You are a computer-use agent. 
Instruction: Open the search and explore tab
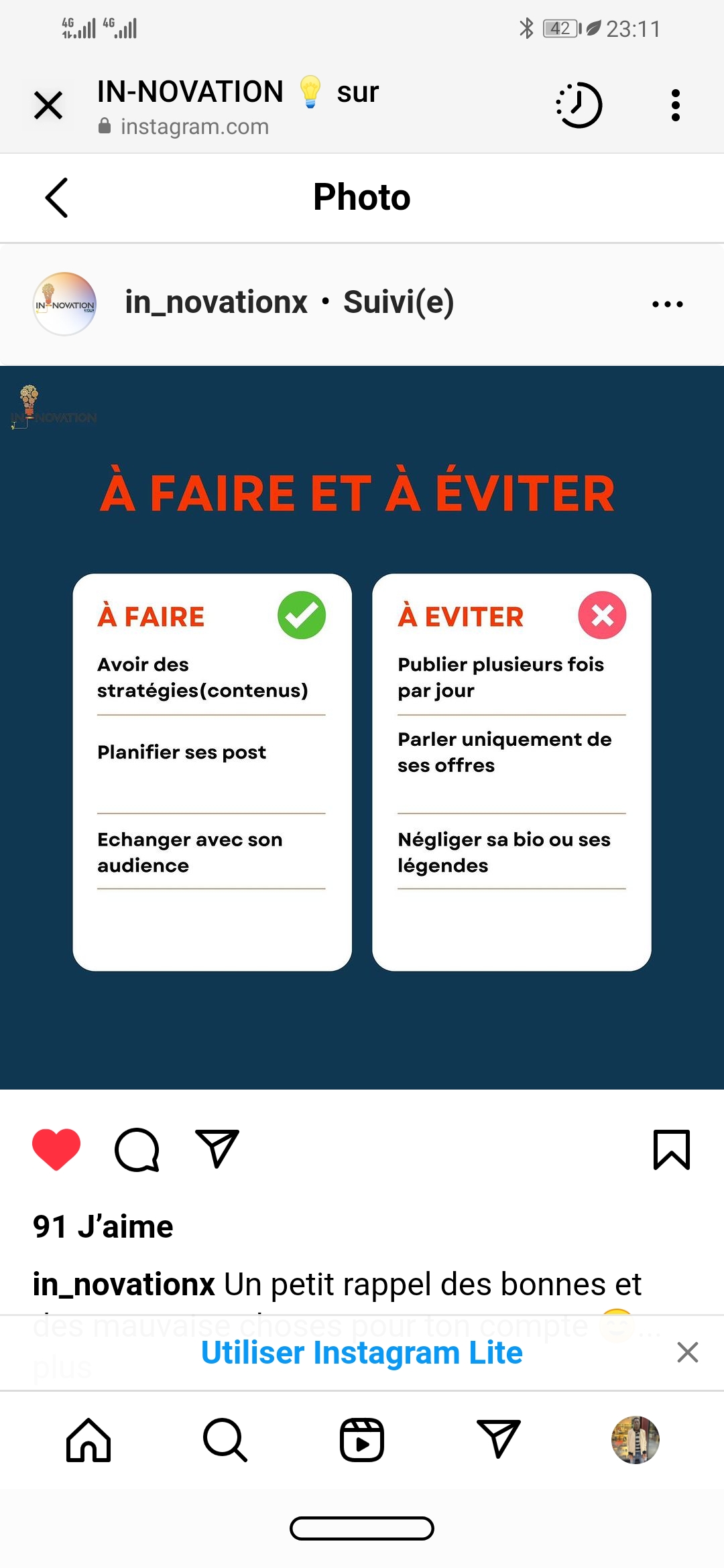coord(225,1439)
